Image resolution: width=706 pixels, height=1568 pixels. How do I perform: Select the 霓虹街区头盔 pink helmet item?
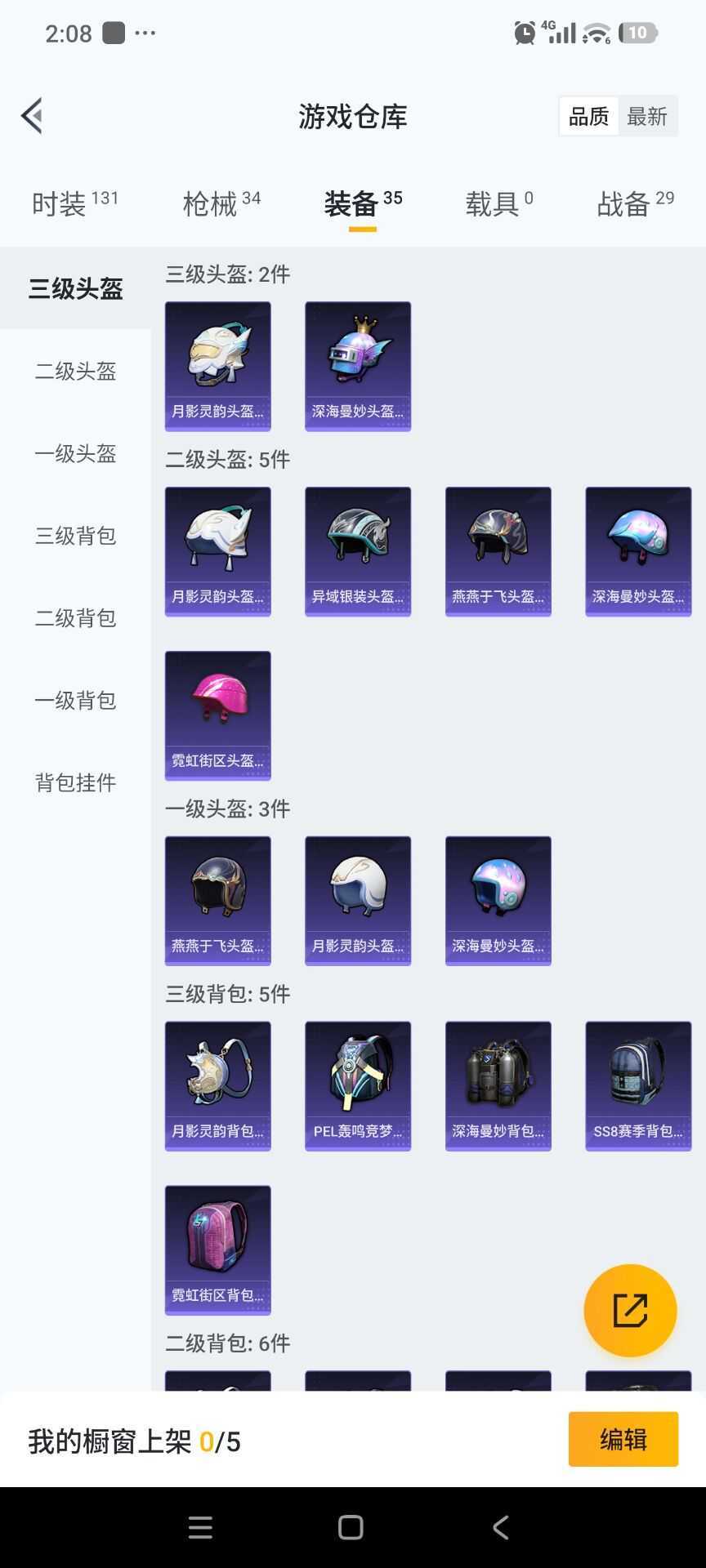tap(217, 715)
